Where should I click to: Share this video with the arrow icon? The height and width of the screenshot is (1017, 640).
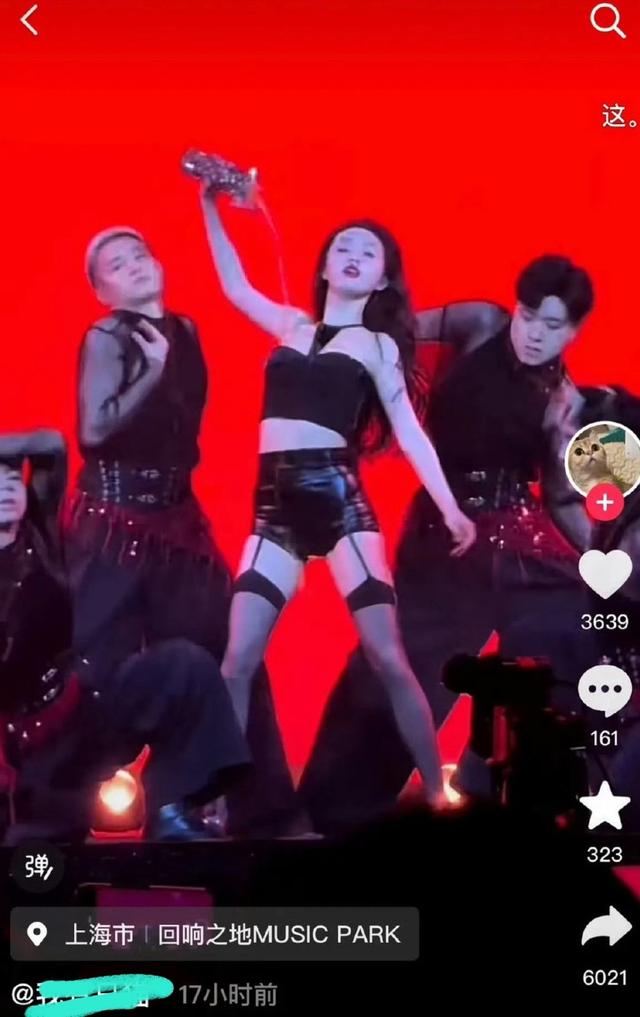(605, 930)
